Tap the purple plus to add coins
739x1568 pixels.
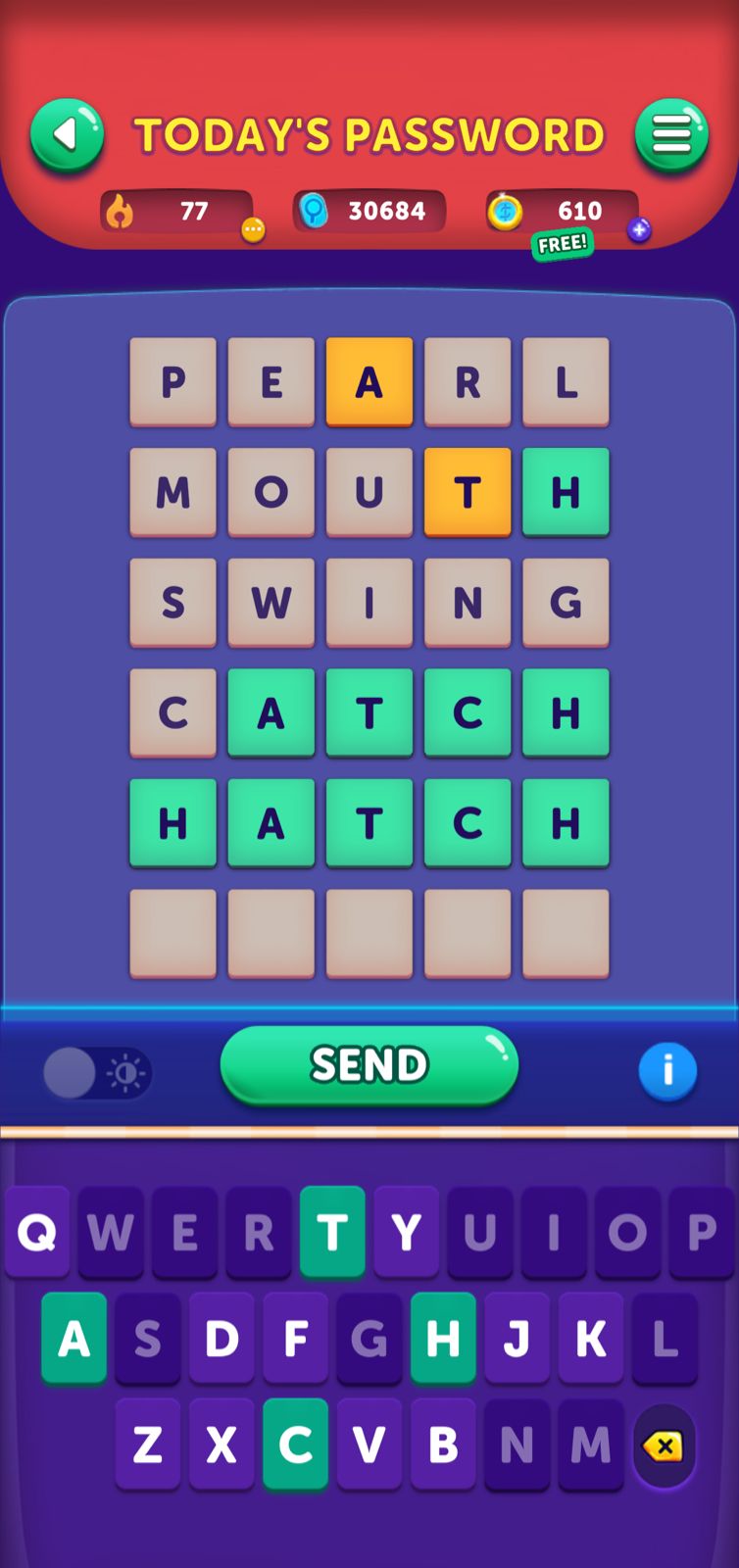(x=639, y=229)
